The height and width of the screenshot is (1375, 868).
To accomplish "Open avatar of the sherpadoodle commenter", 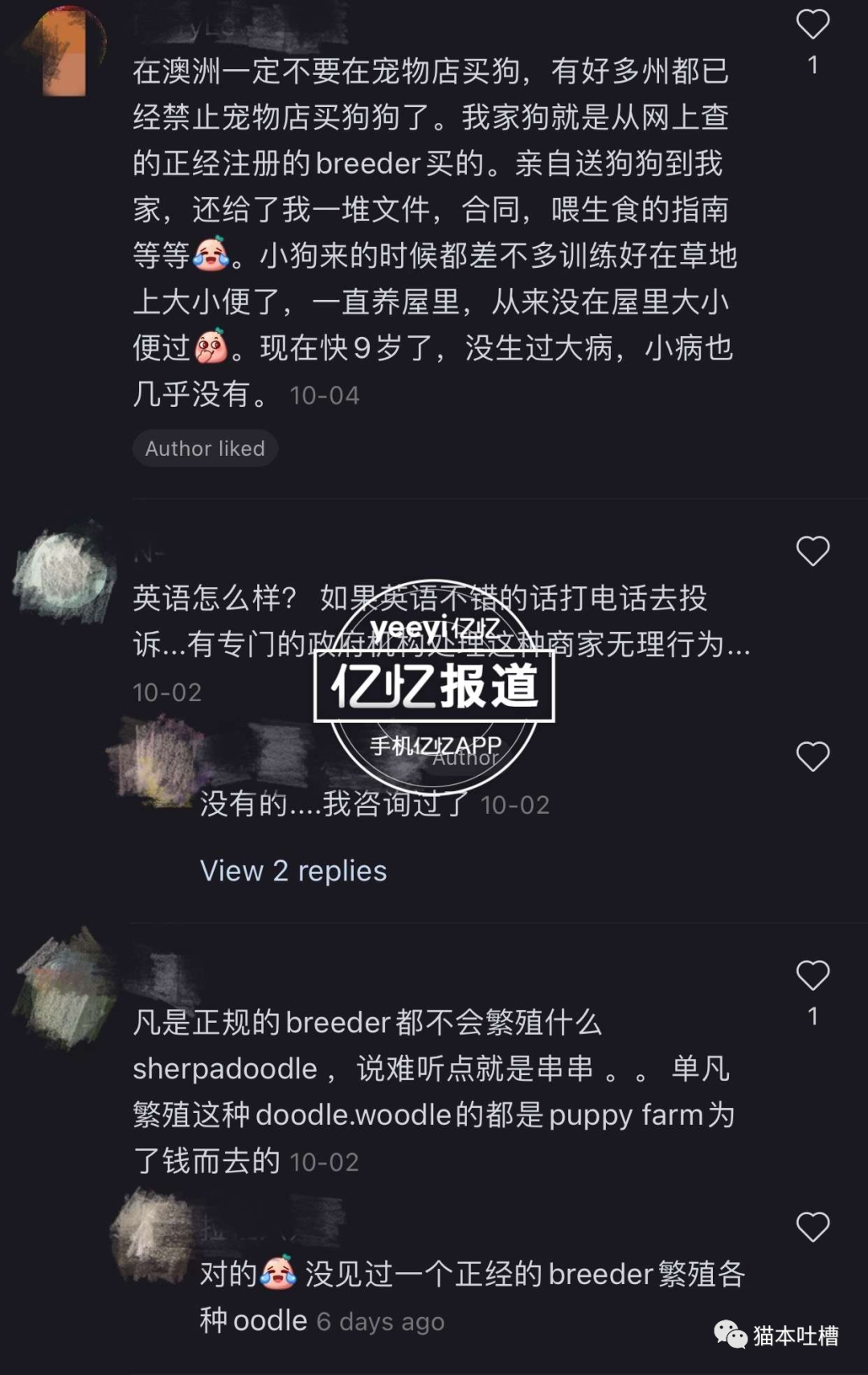I will (66, 989).
